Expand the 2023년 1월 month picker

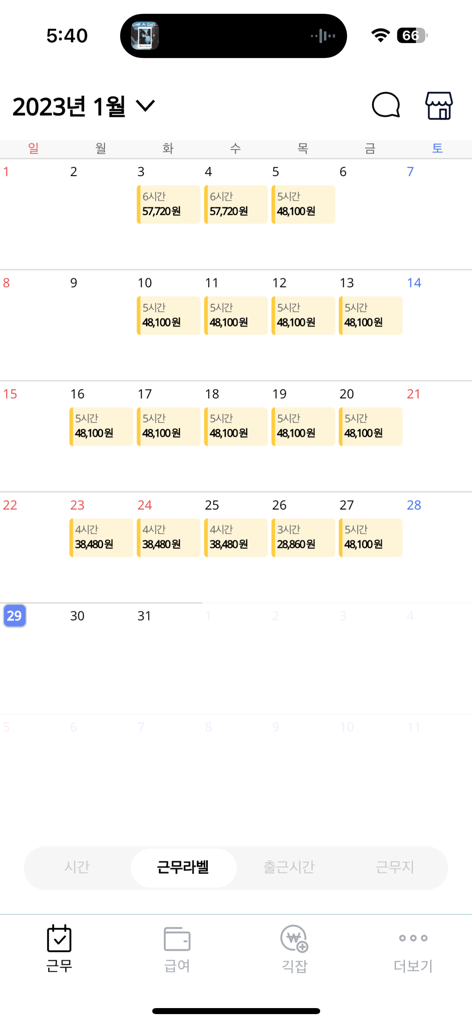(84, 106)
